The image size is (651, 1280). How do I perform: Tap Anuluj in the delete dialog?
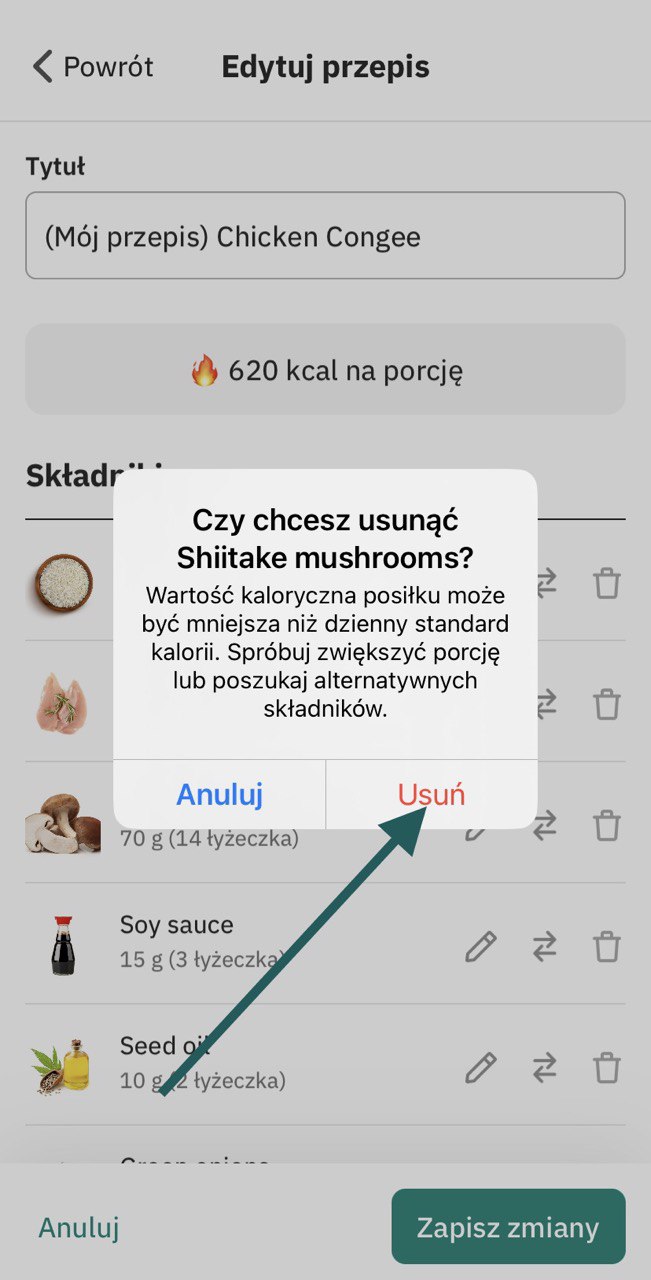click(219, 795)
